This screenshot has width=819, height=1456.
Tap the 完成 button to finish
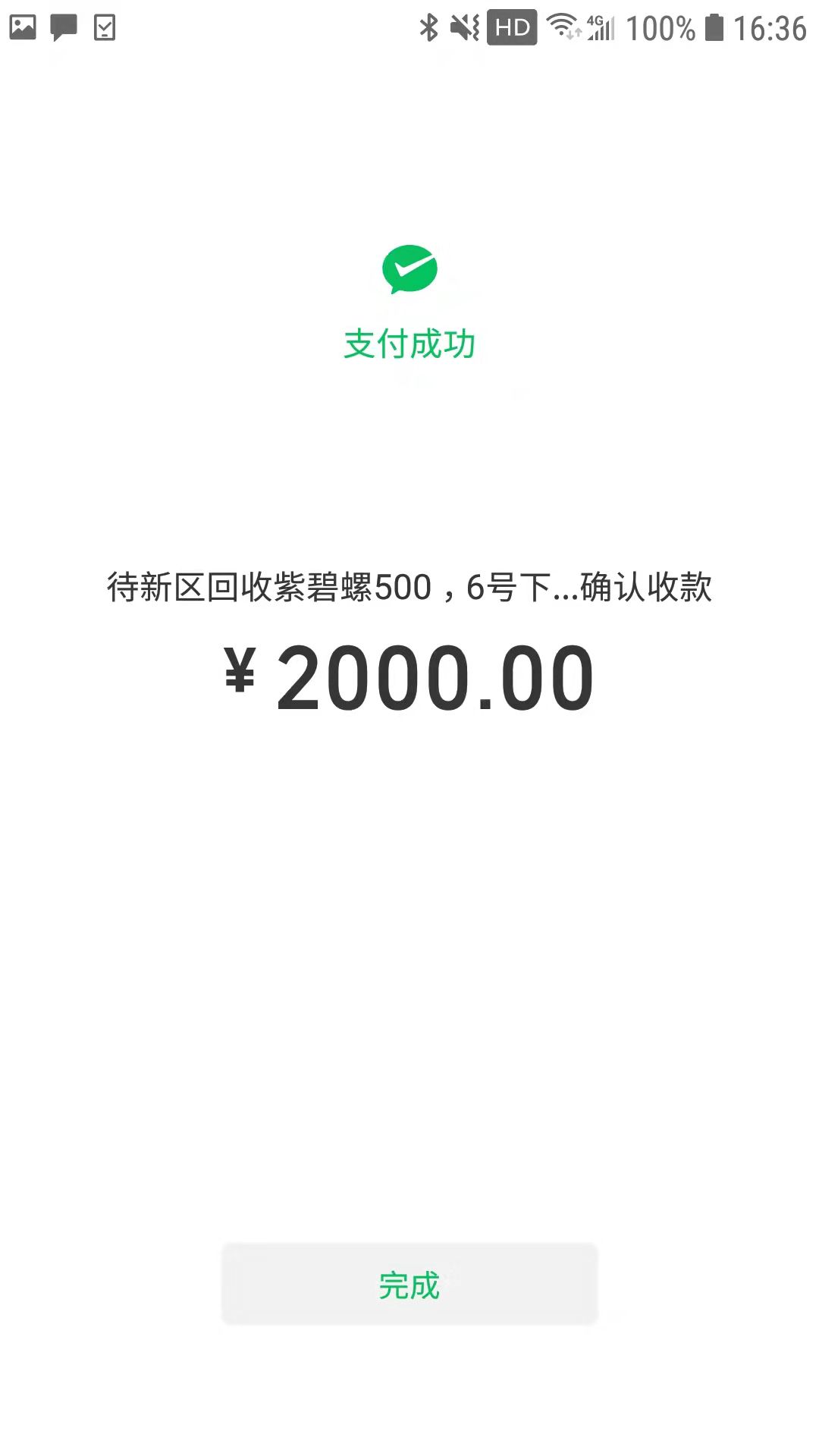coord(409,1284)
